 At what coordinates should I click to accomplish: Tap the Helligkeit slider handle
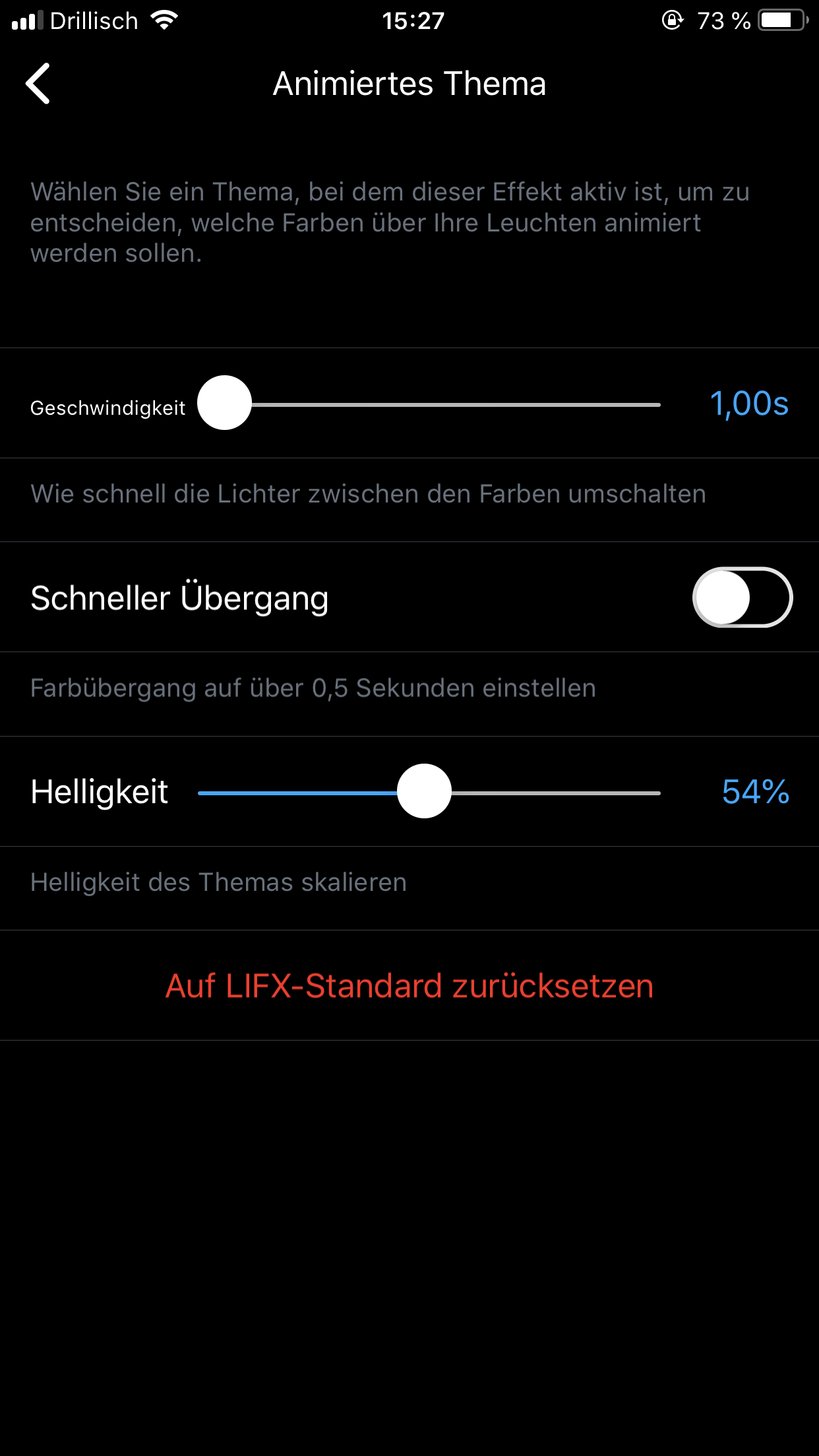425,791
